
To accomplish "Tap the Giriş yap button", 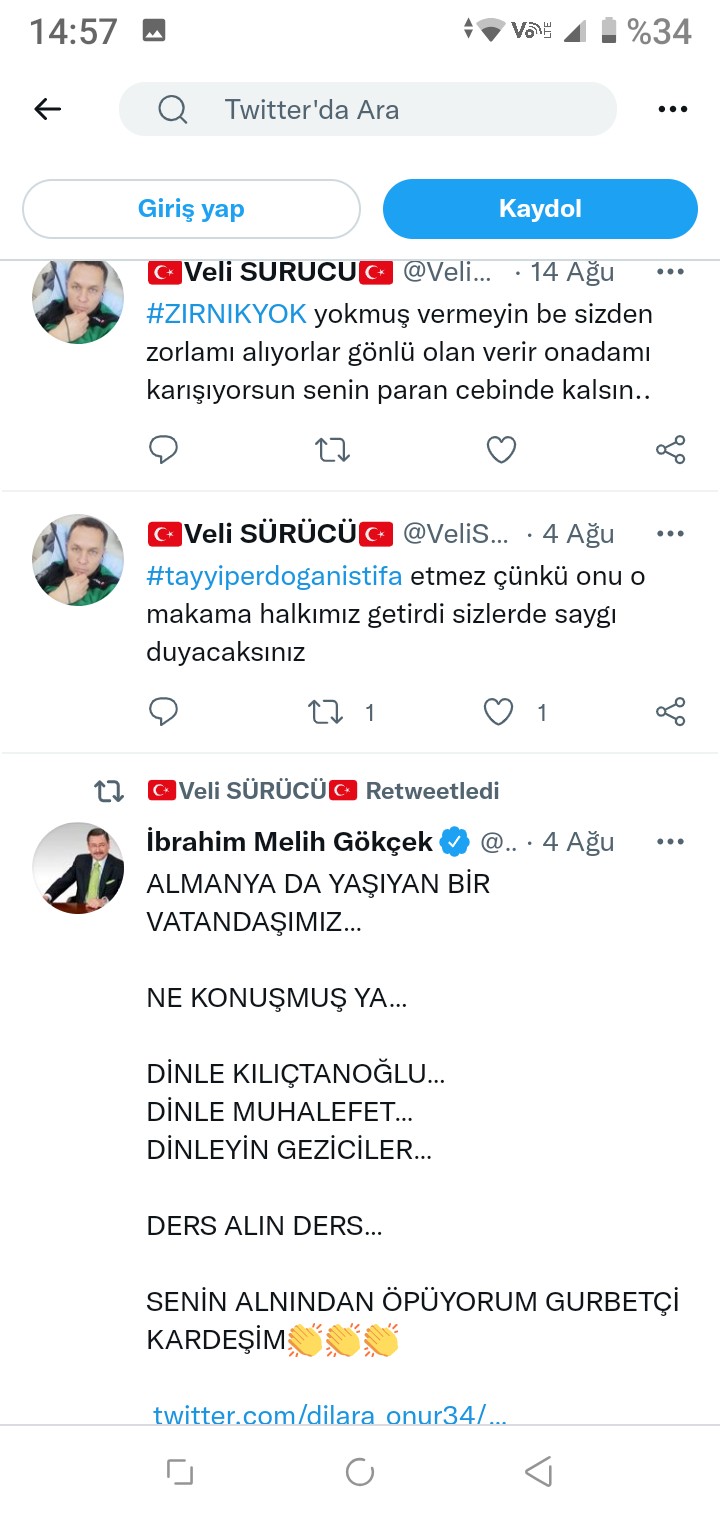I will pyautogui.click(x=191, y=209).
